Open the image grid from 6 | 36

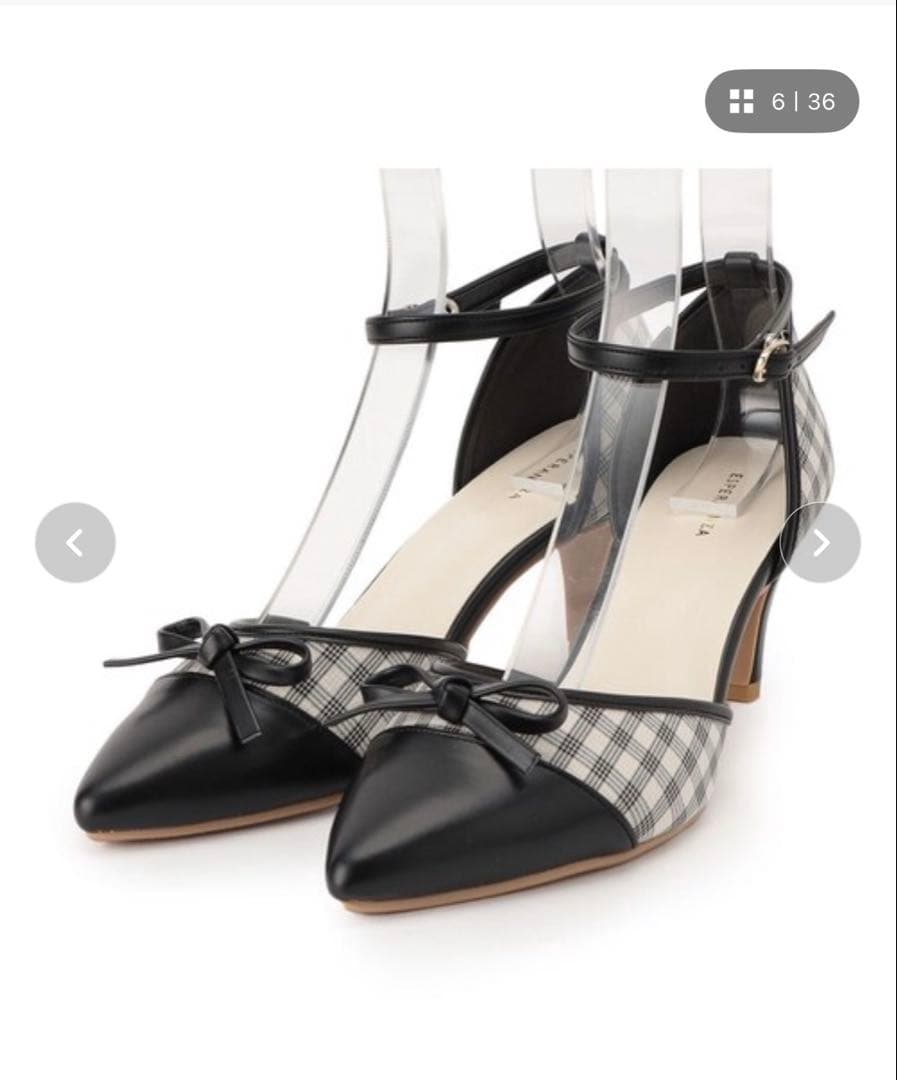tap(781, 101)
